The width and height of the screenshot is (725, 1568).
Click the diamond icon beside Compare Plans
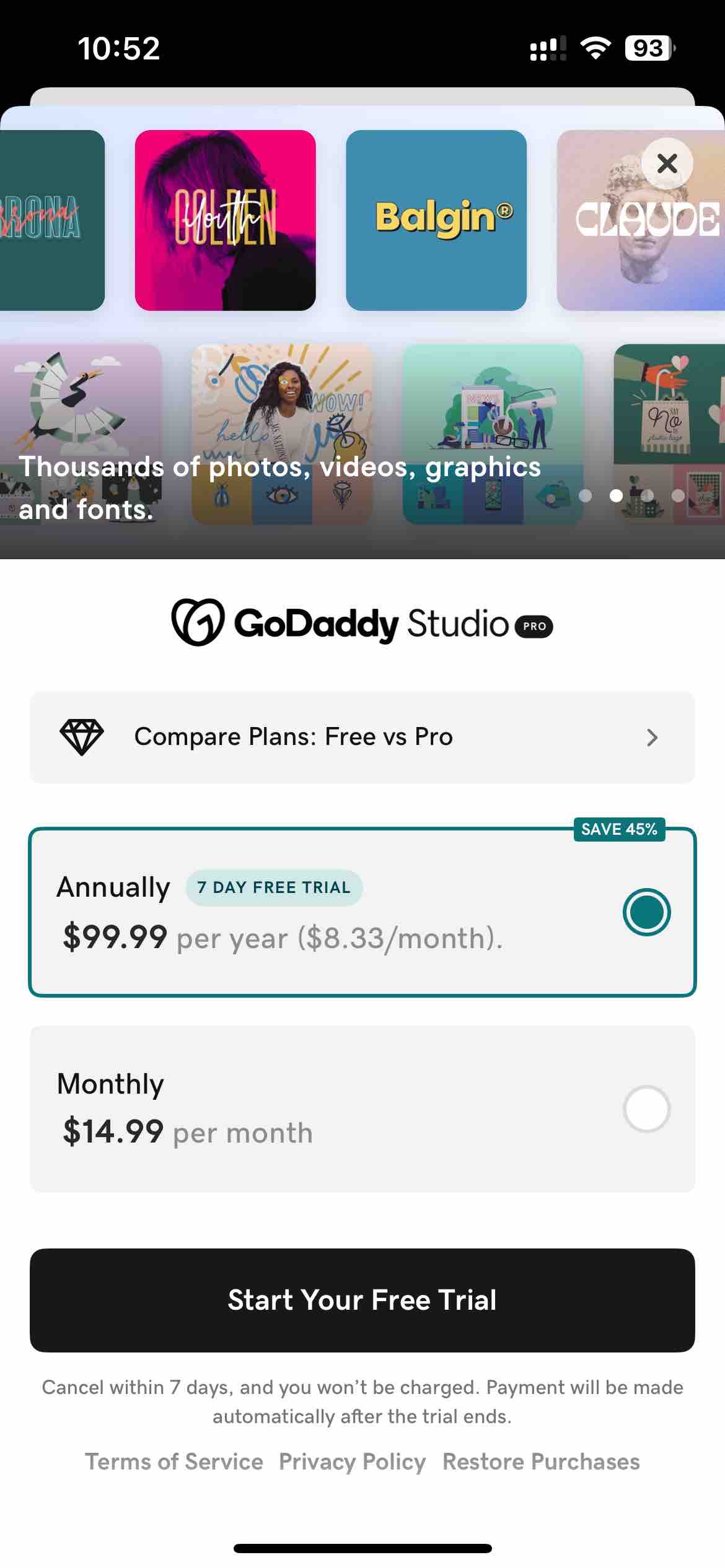pyautogui.click(x=81, y=737)
